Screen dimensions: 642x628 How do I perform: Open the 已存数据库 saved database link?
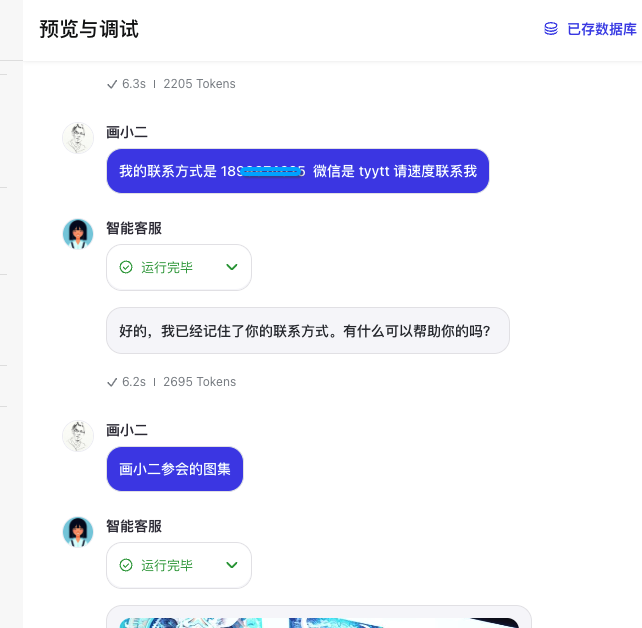591,29
